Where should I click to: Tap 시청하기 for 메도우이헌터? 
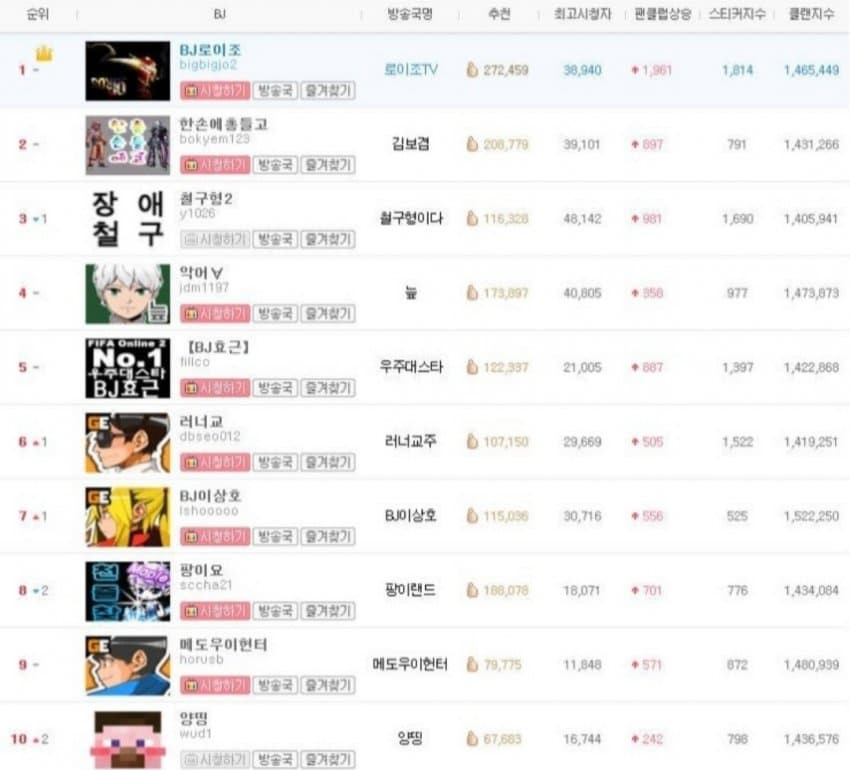[214, 685]
